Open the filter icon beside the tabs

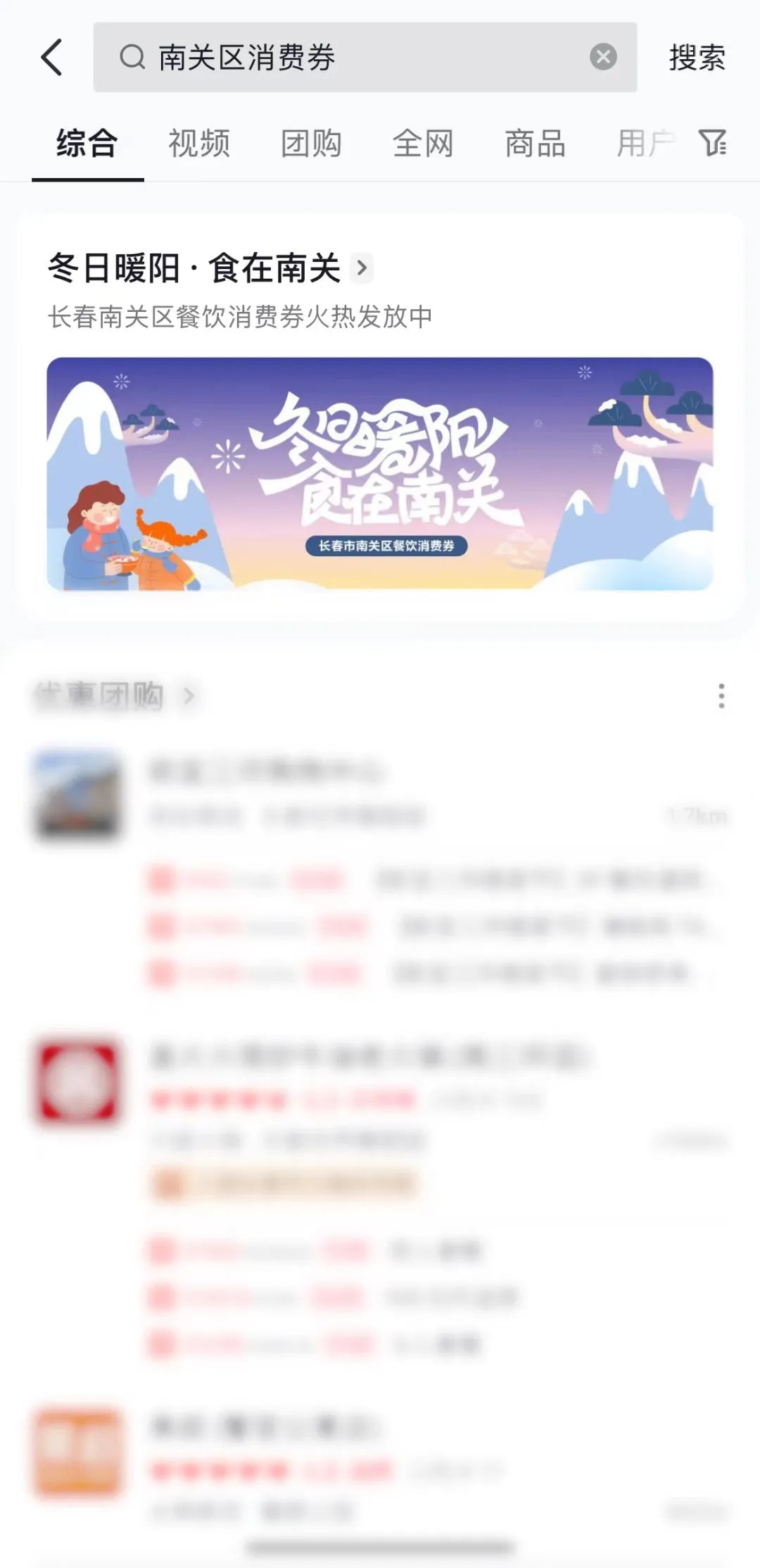click(713, 143)
